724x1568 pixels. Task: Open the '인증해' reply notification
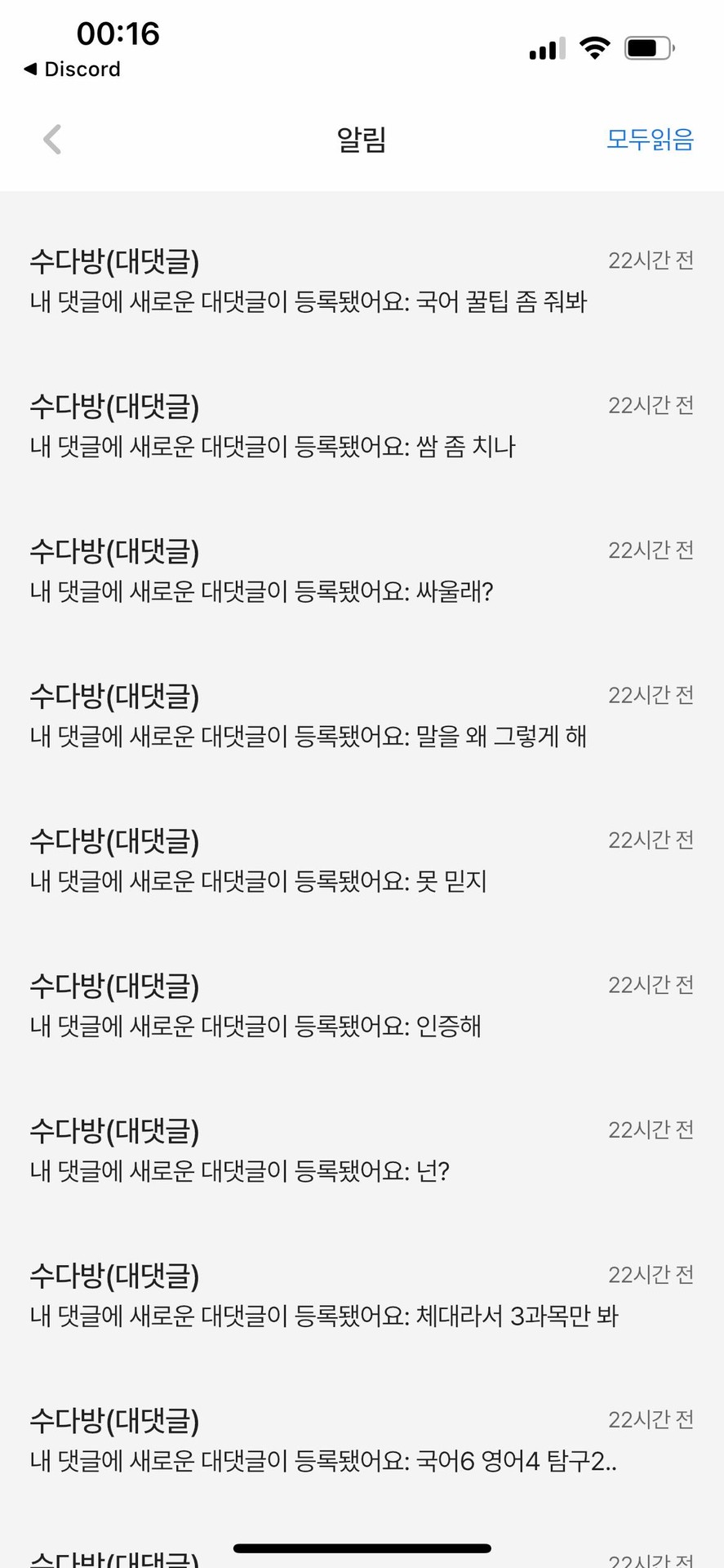coord(362,1006)
